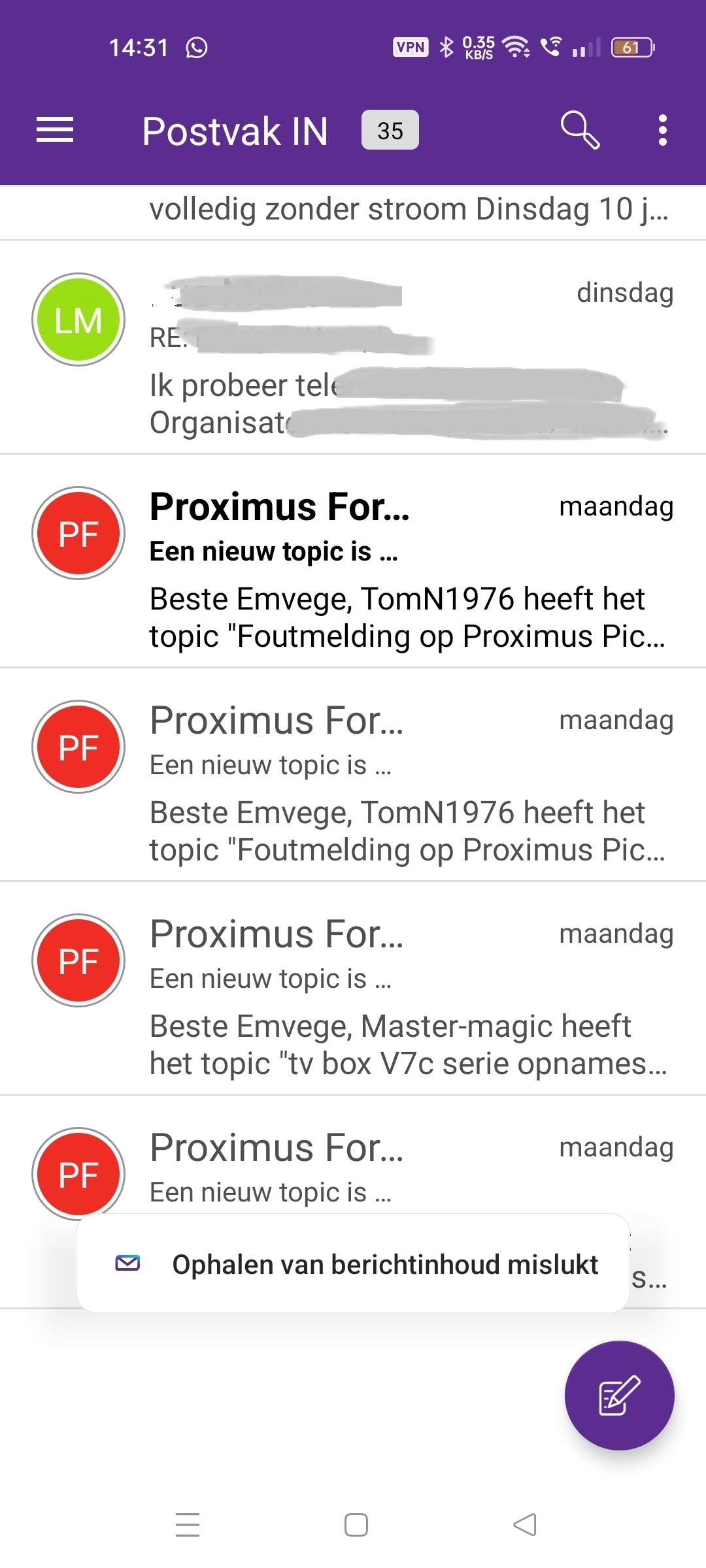Go to the home screen
The image size is (706, 1568).
click(356, 1525)
